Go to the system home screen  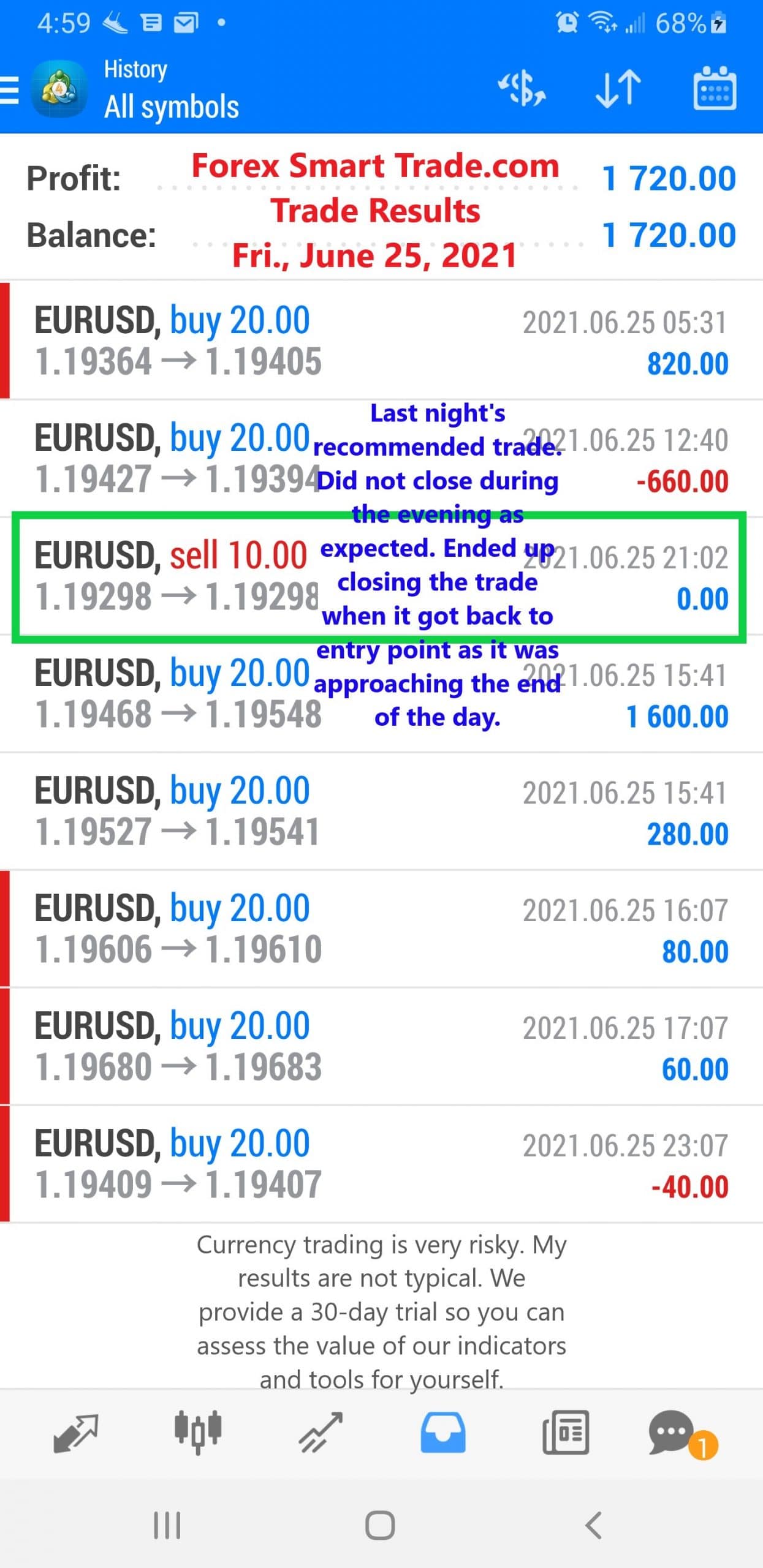[x=380, y=1525]
